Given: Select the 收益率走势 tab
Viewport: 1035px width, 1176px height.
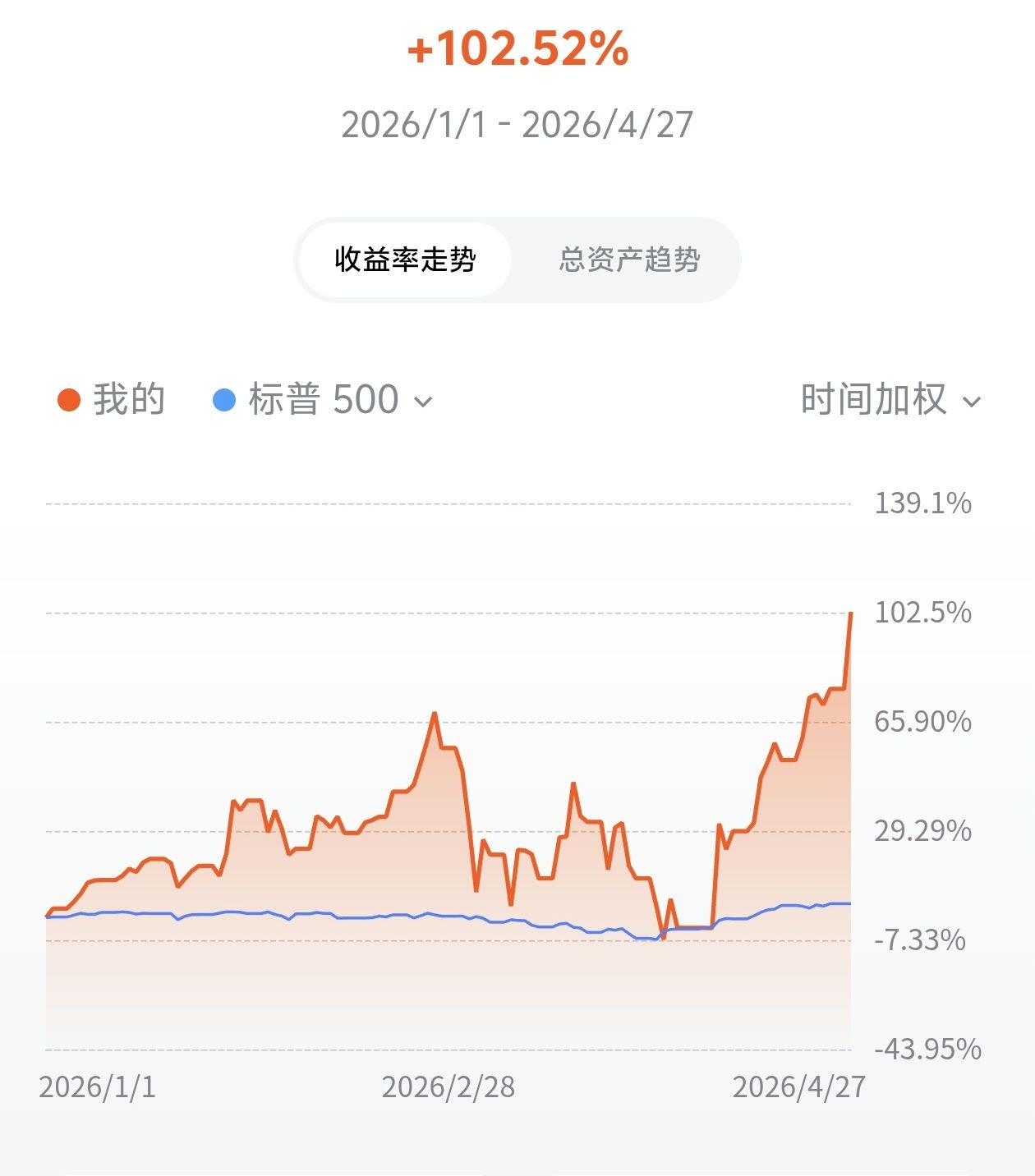Looking at the screenshot, I should (x=405, y=260).
